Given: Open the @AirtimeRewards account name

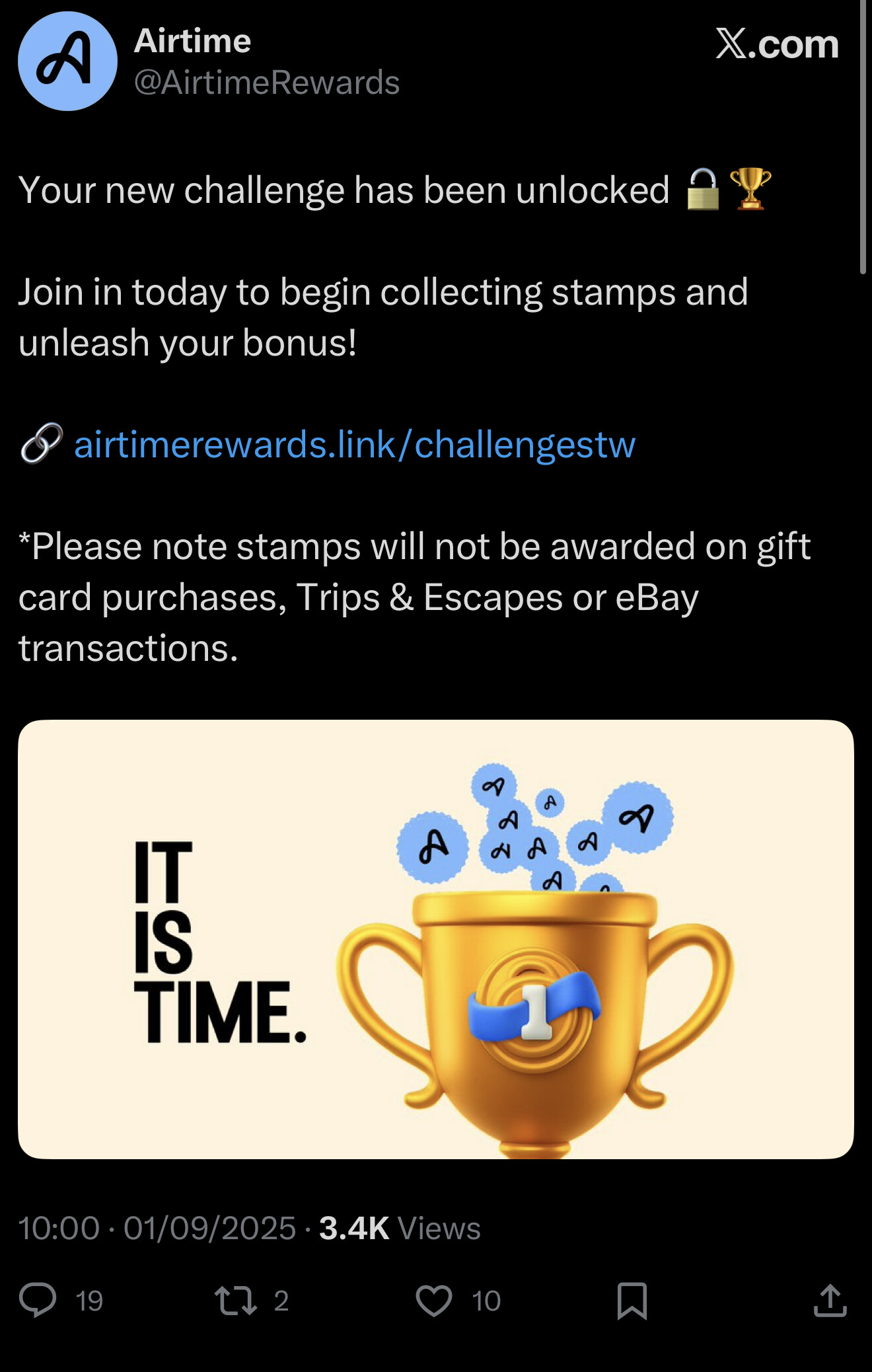Looking at the screenshot, I should pos(266,83).
